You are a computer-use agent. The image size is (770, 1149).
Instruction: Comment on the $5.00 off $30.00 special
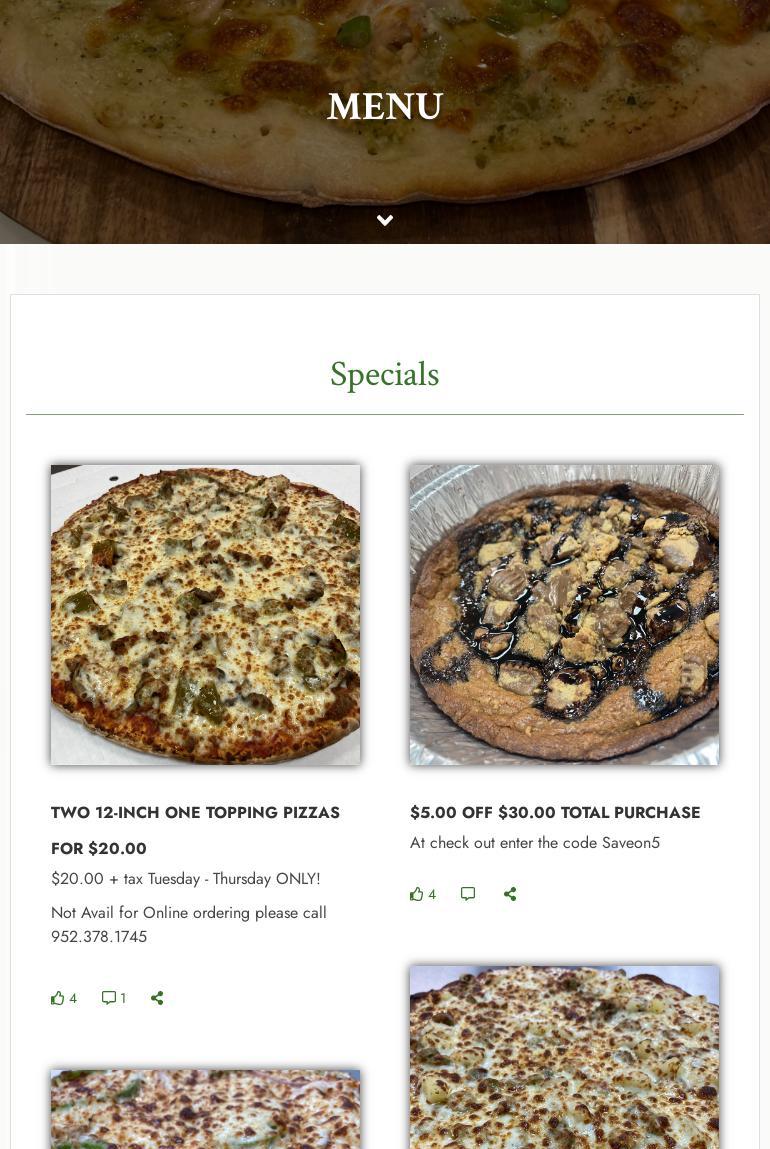(x=468, y=894)
